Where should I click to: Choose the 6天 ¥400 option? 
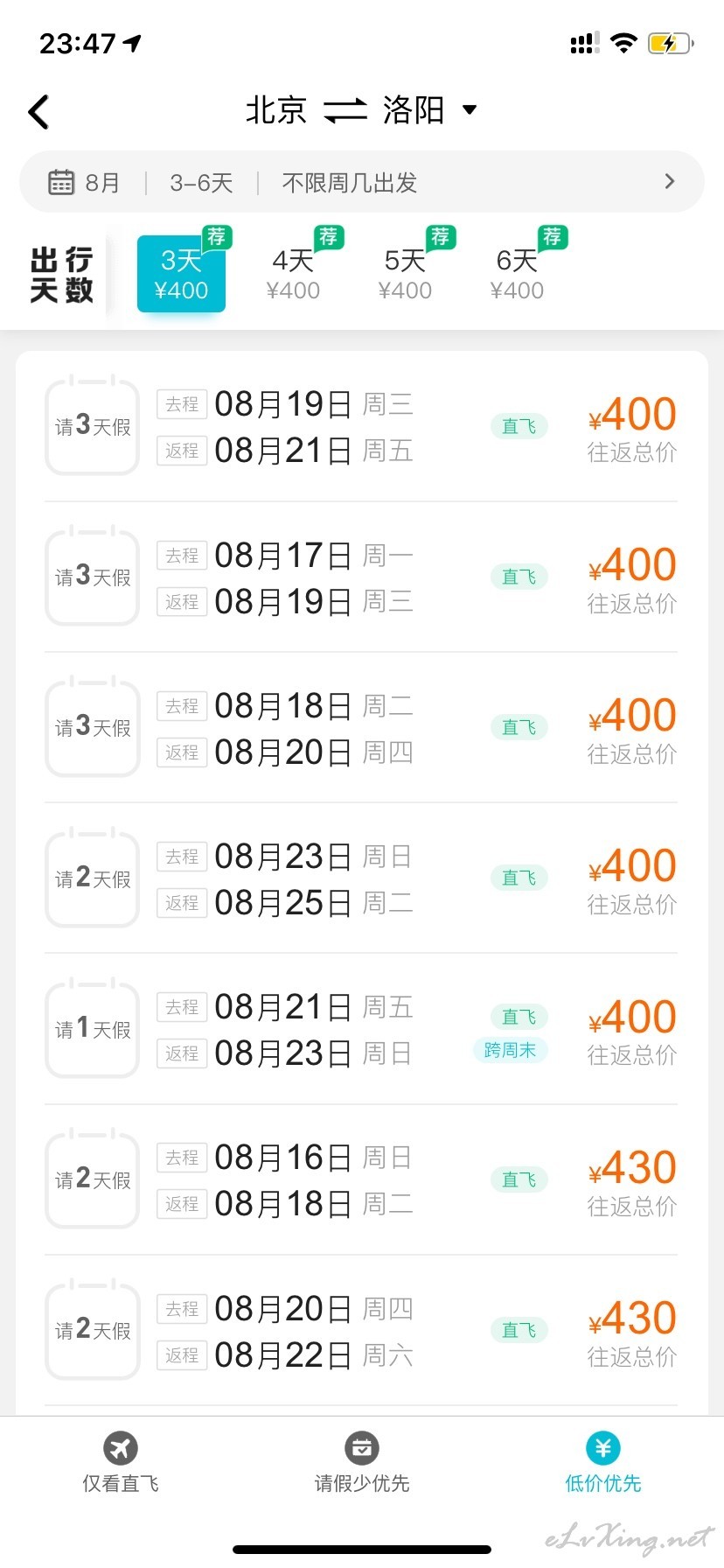(518, 274)
